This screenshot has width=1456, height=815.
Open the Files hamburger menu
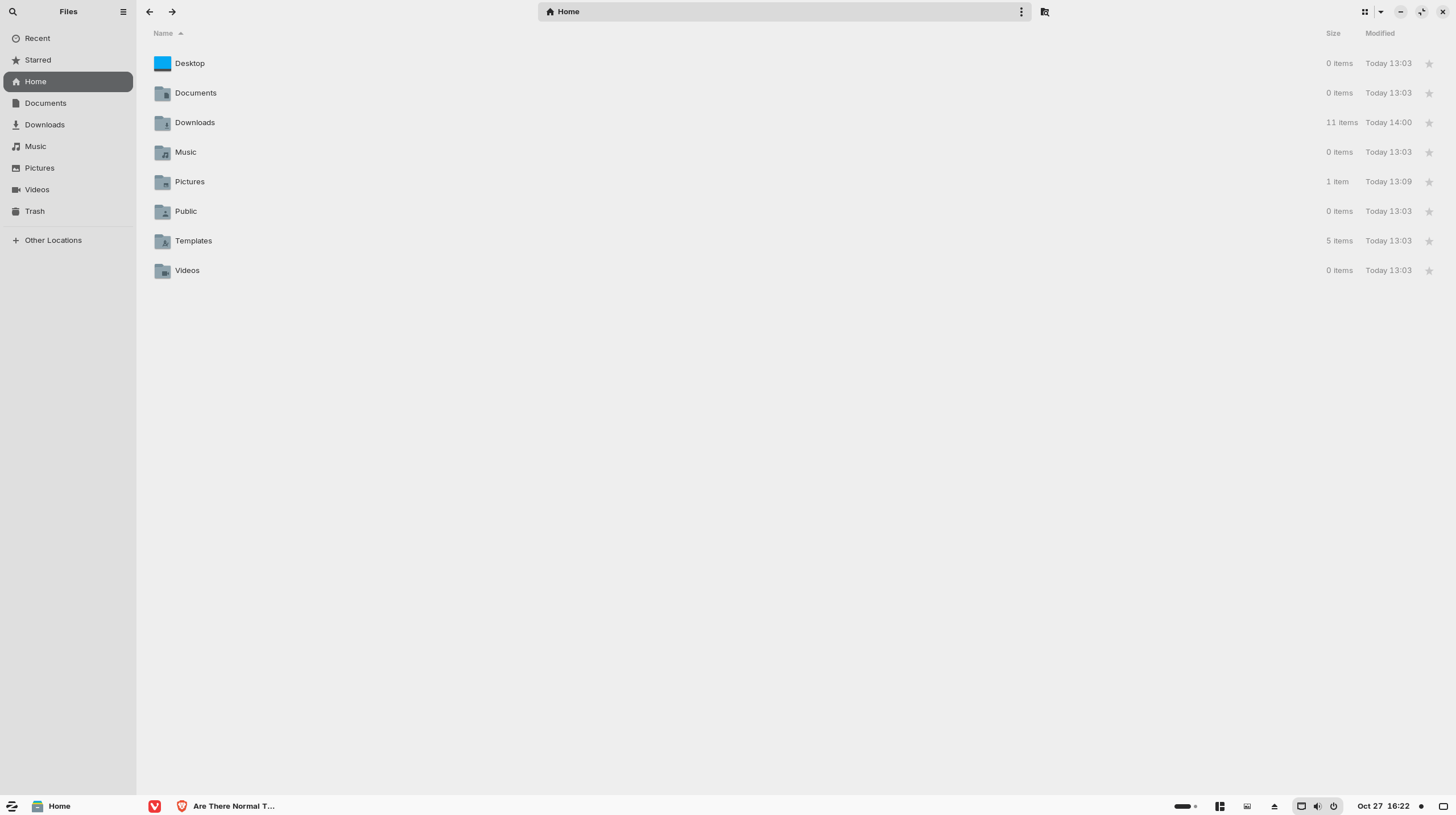click(x=123, y=12)
